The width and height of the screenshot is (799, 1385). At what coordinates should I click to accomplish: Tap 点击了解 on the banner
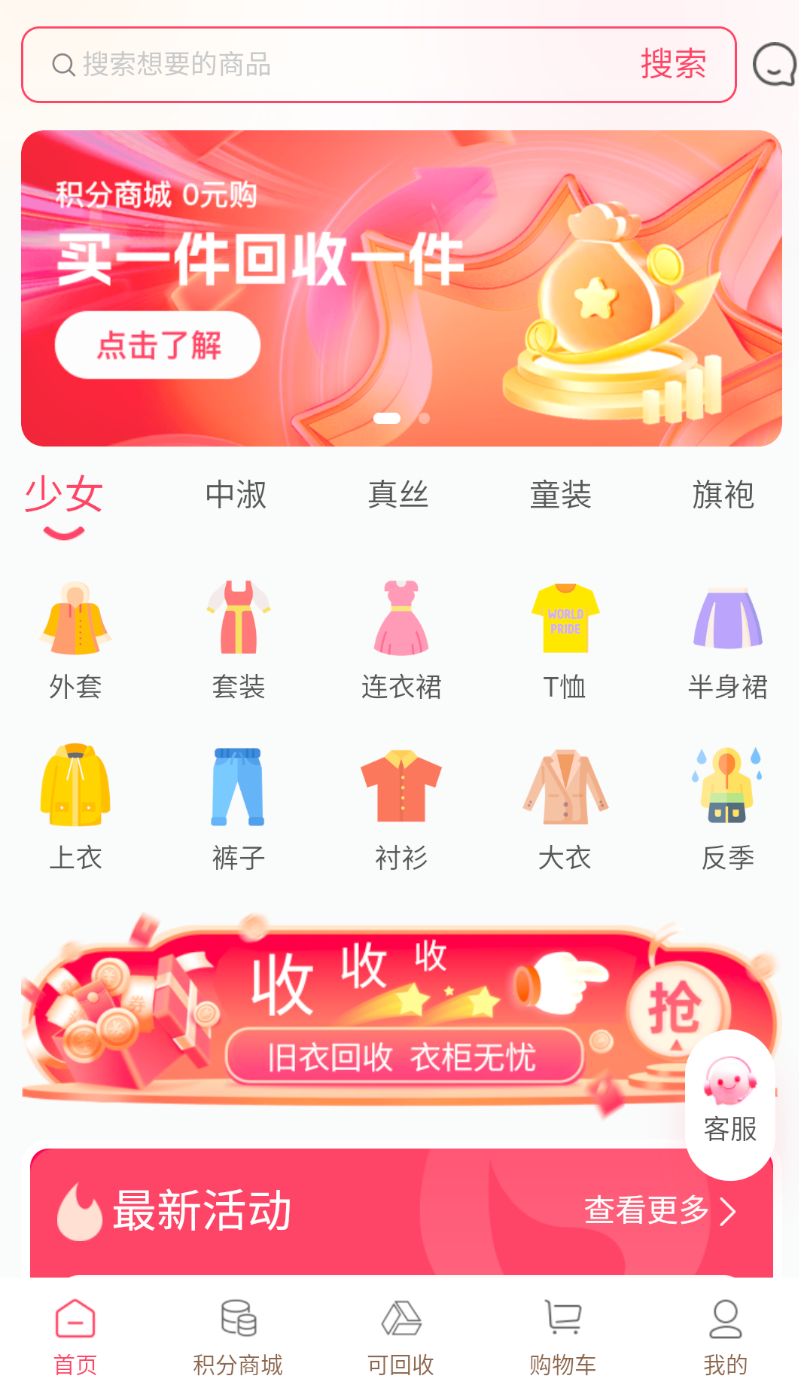click(158, 345)
